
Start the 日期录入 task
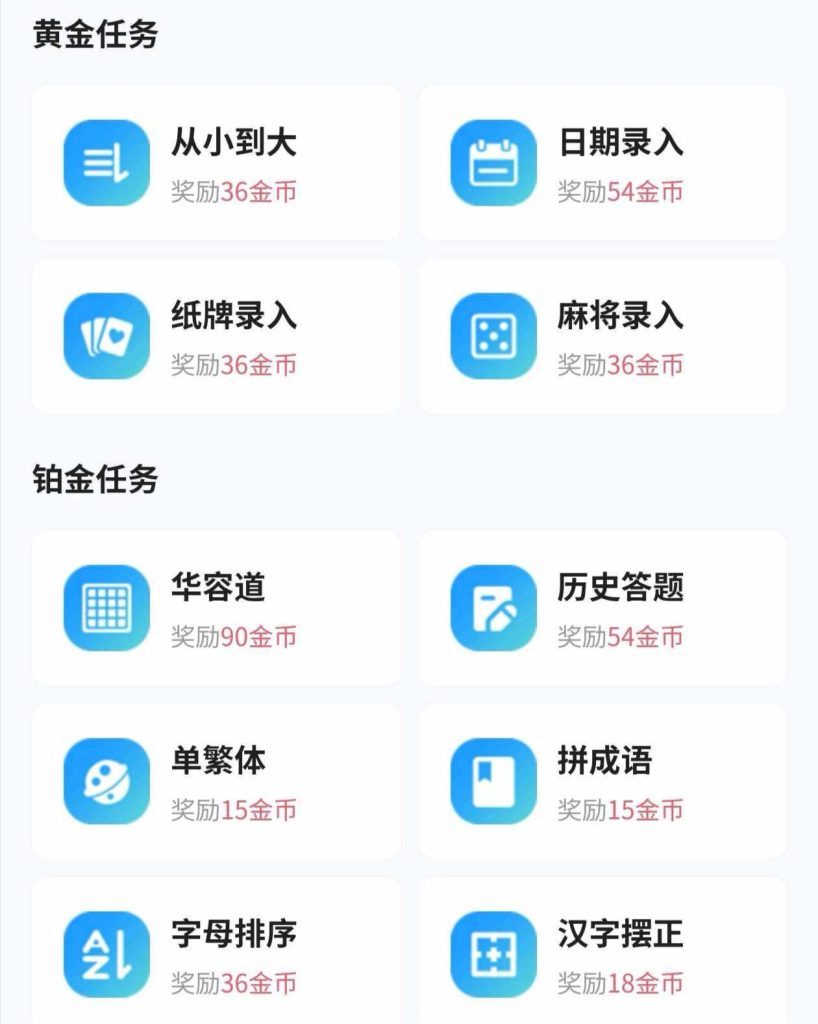pyautogui.click(x=600, y=162)
